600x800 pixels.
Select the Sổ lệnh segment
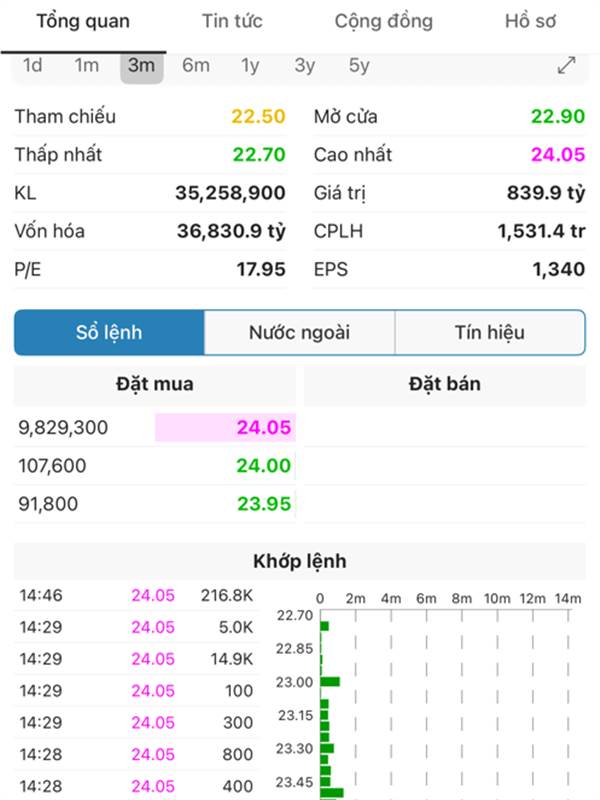[x=109, y=333]
